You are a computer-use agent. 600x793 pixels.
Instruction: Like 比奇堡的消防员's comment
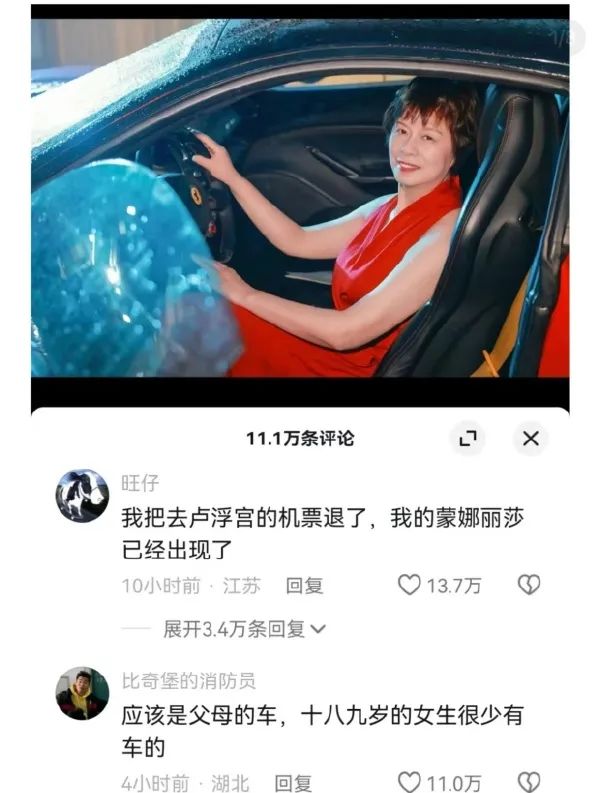(409, 782)
